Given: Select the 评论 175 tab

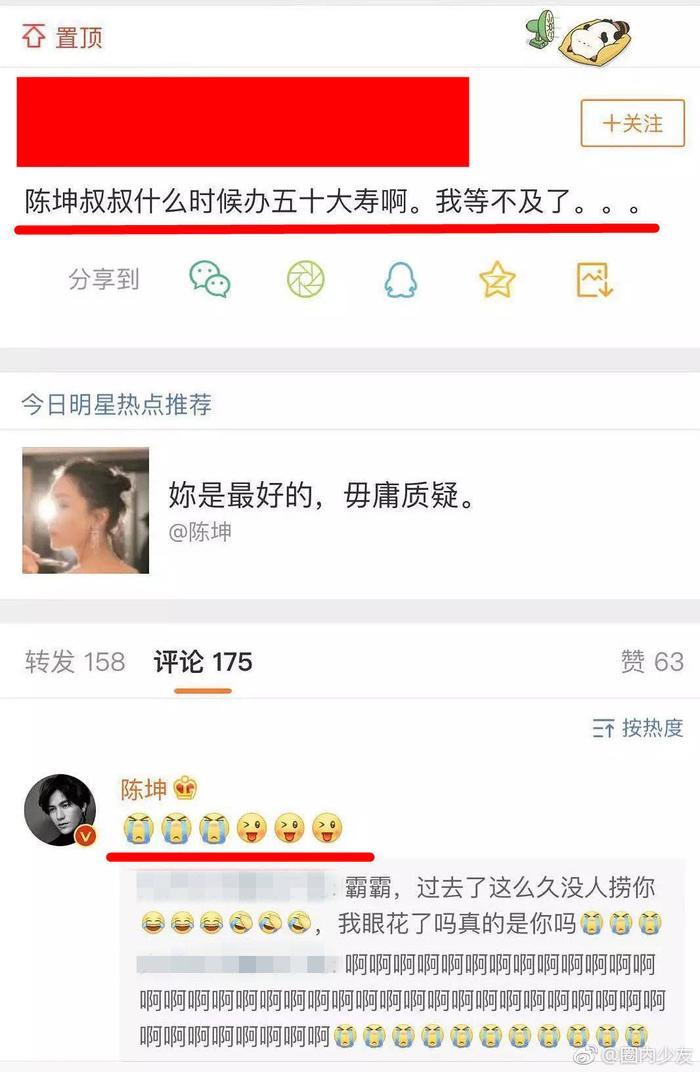Looking at the screenshot, I should 203,662.
